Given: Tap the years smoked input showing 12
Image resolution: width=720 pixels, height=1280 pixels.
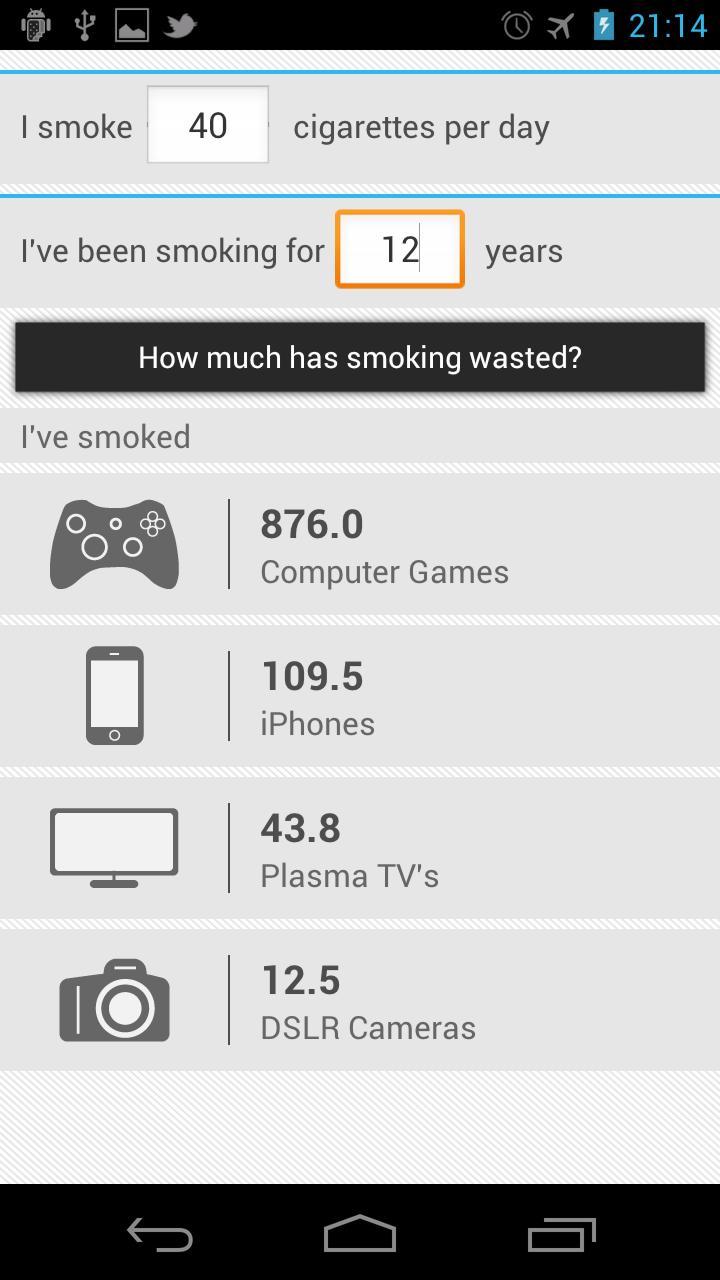Looking at the screenshot, I should 399,250.
